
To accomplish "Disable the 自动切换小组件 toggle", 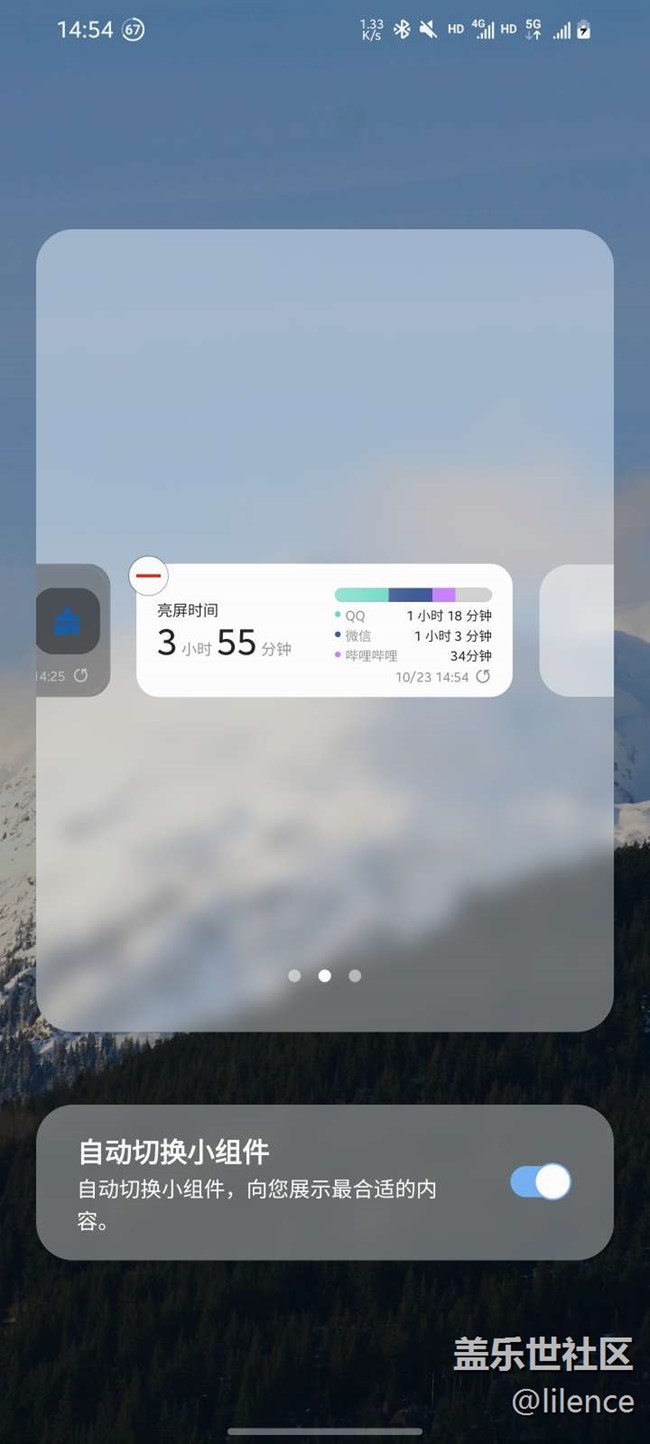I will (x=540, y=1182).
